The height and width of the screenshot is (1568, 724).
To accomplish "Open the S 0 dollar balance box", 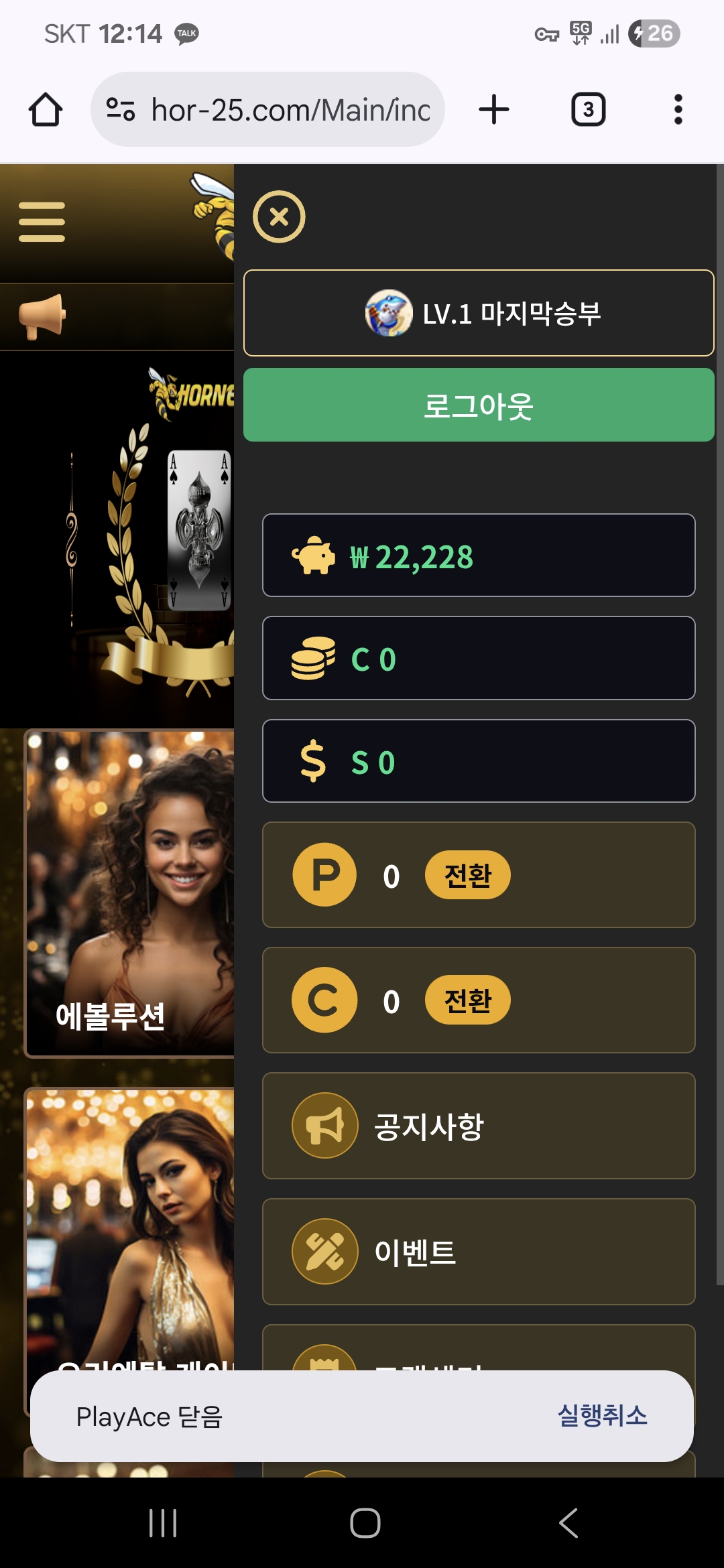I will pos(479,761).
